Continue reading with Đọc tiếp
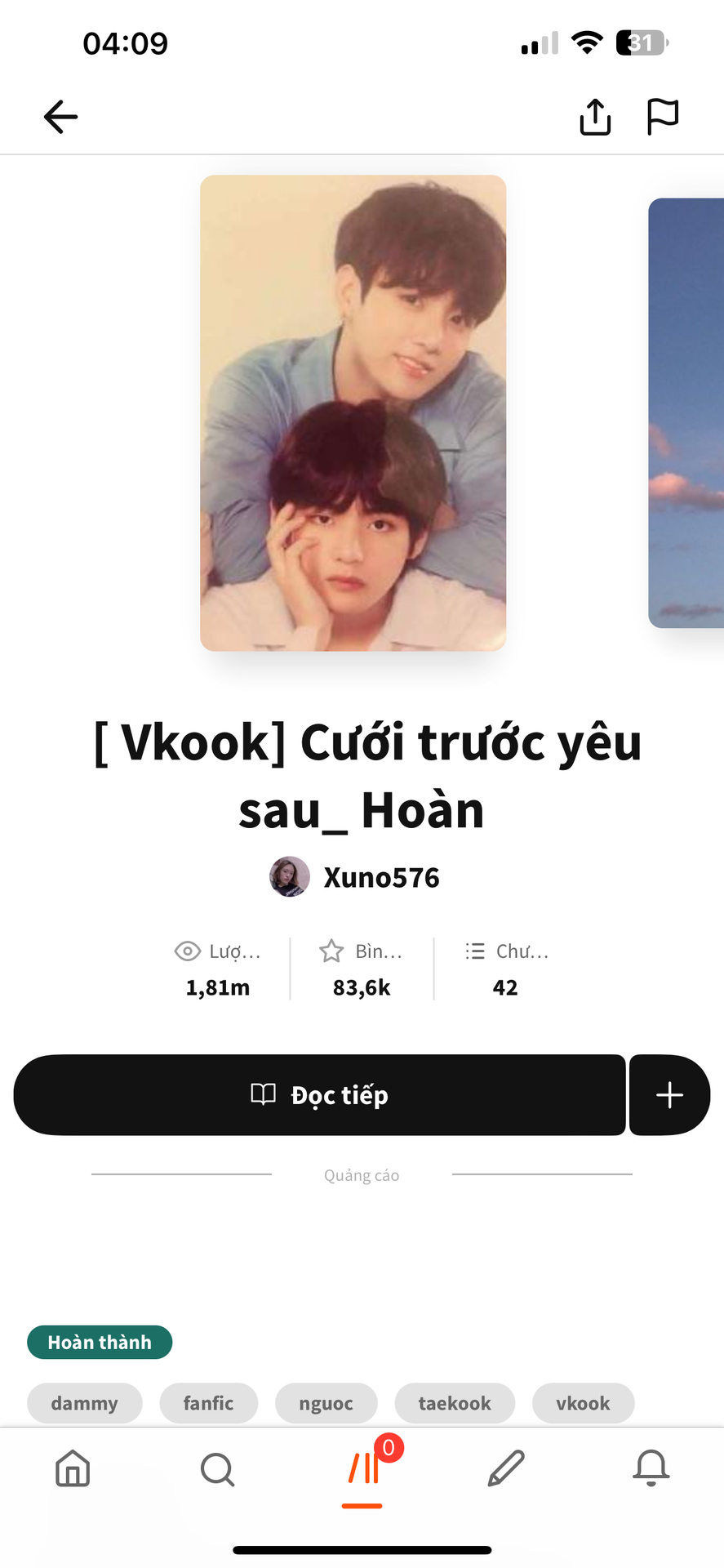The height and width of the screenshot is (1568, 724). coord(319,1094)
